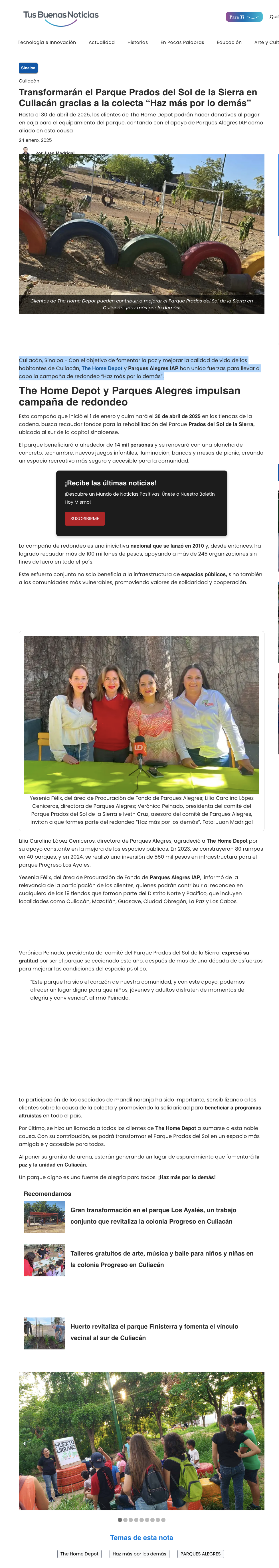Open En Pocas Palabras section
This screenshot has height=1568, width=279.
[182, 43]
